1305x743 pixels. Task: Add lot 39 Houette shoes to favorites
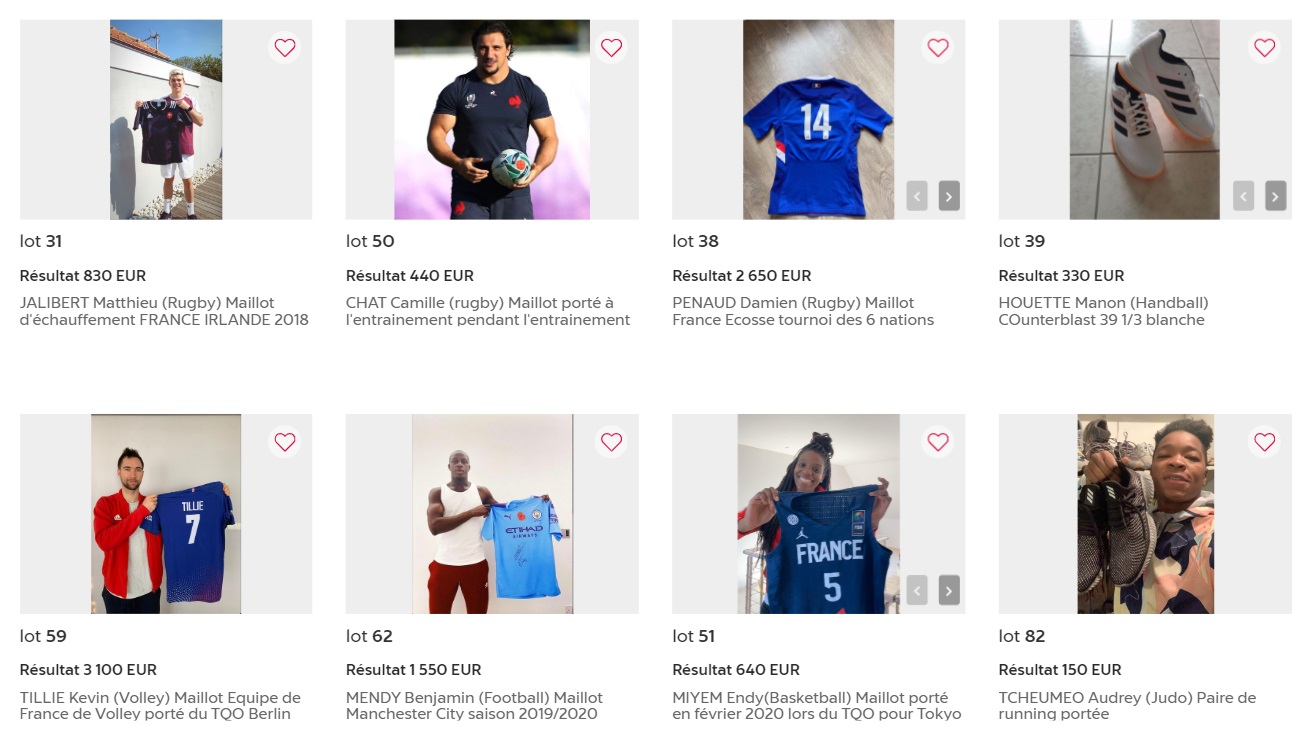click(x=1264, y=47)
